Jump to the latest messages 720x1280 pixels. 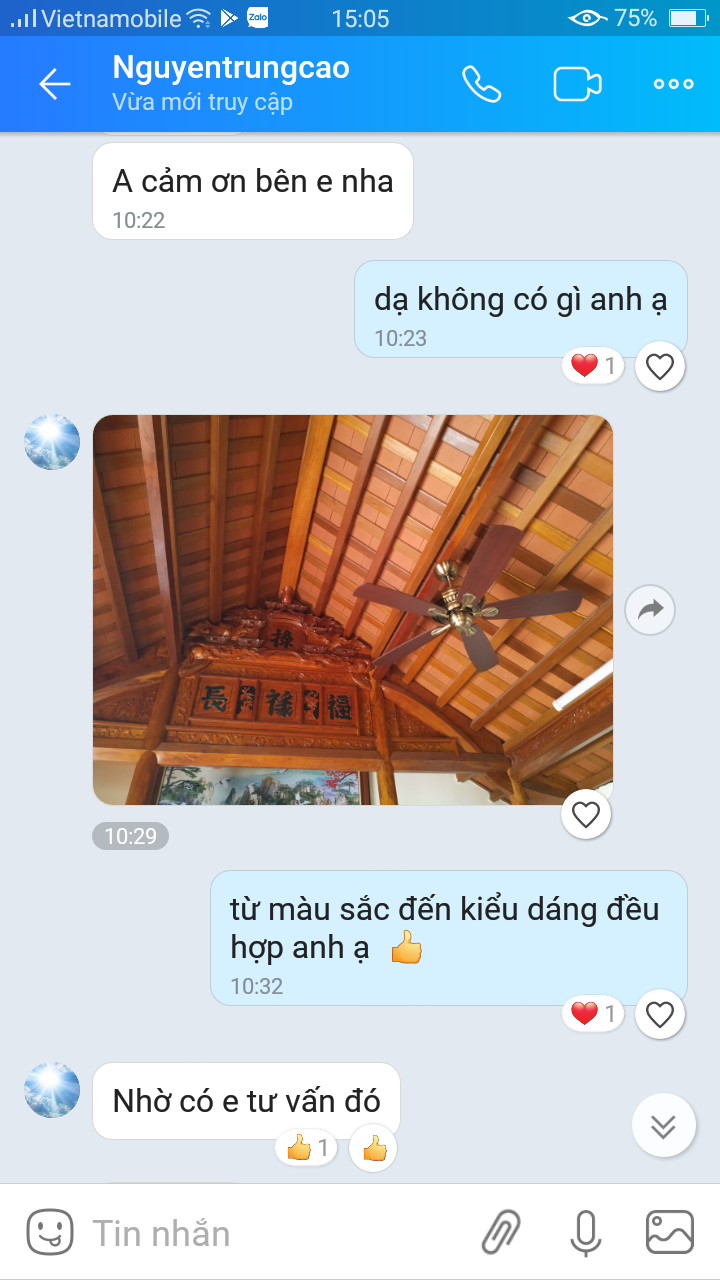[x=663, y=1126]
